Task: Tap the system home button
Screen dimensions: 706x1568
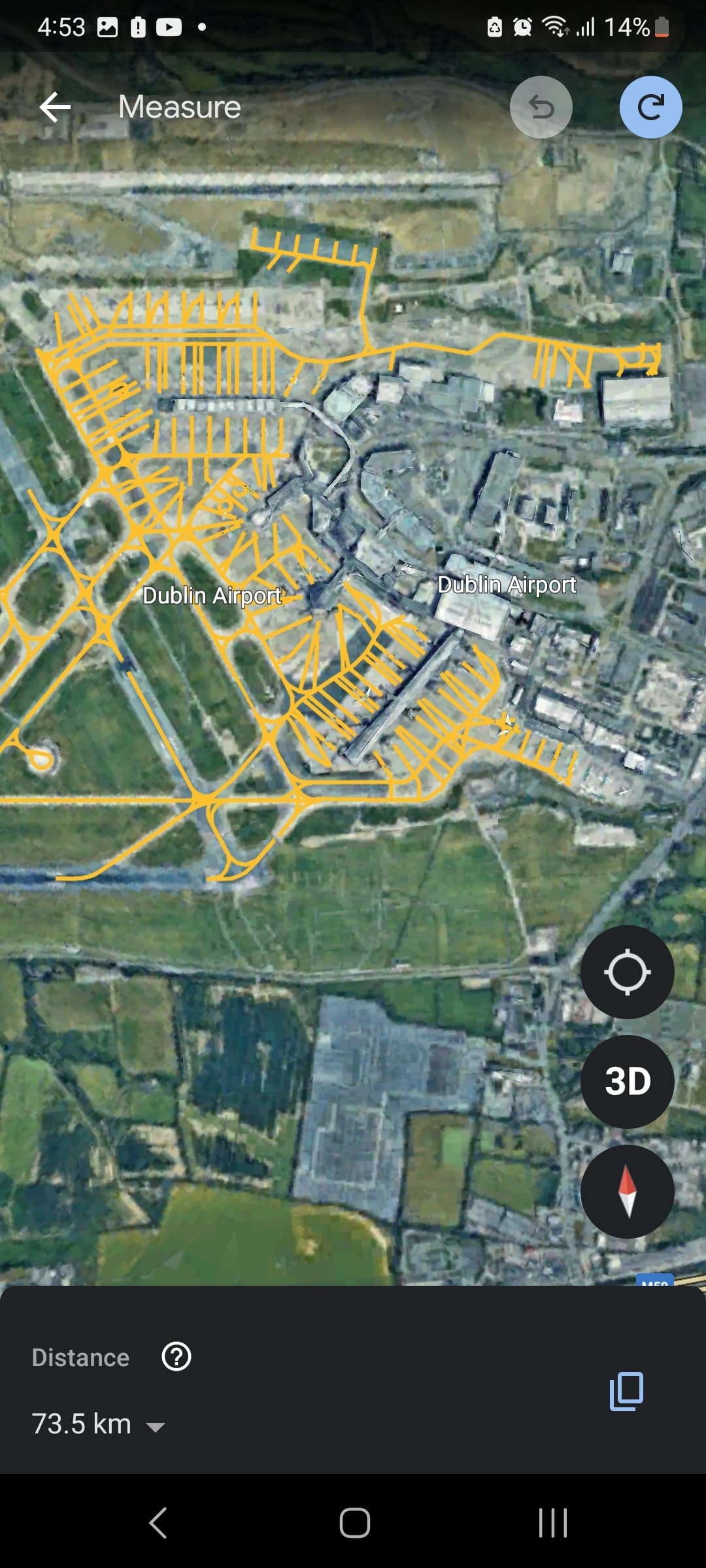Action: click(354, 1523)
